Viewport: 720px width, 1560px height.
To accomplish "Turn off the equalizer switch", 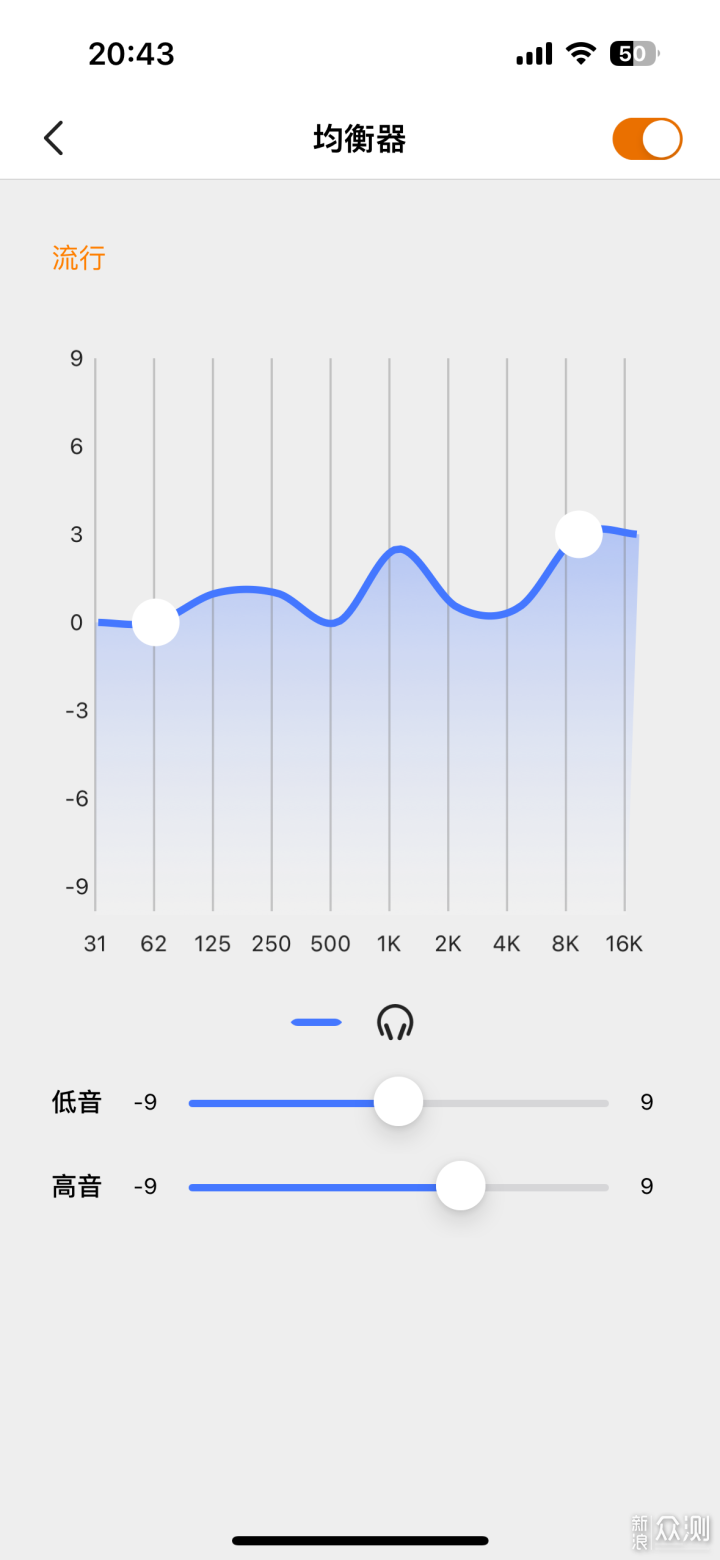I will coord(647,139).
